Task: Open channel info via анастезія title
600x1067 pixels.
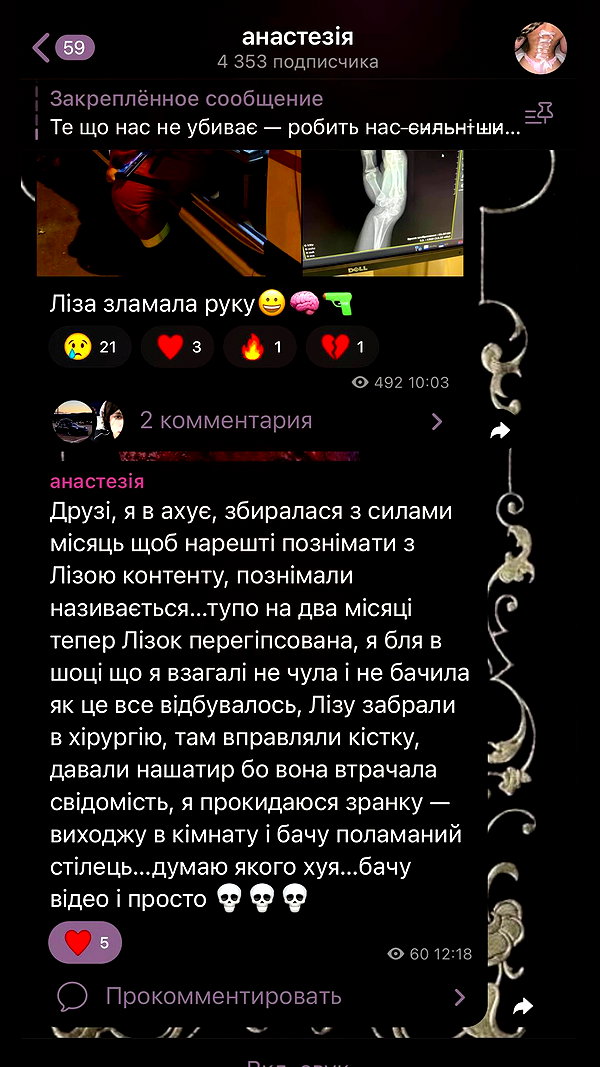Action: pos(298,36)
